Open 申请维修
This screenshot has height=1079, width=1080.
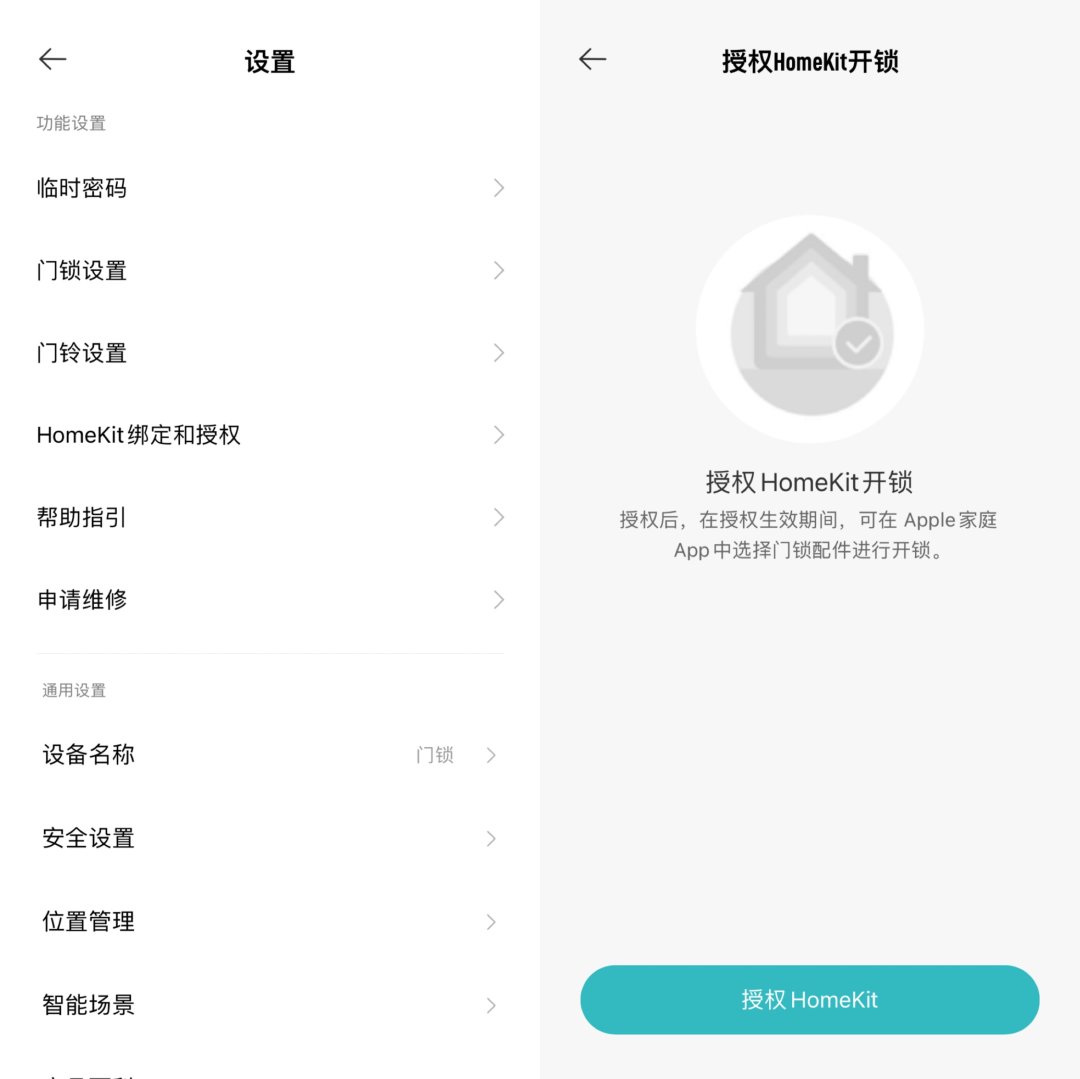pyautogui.click(x=270, y=600)
